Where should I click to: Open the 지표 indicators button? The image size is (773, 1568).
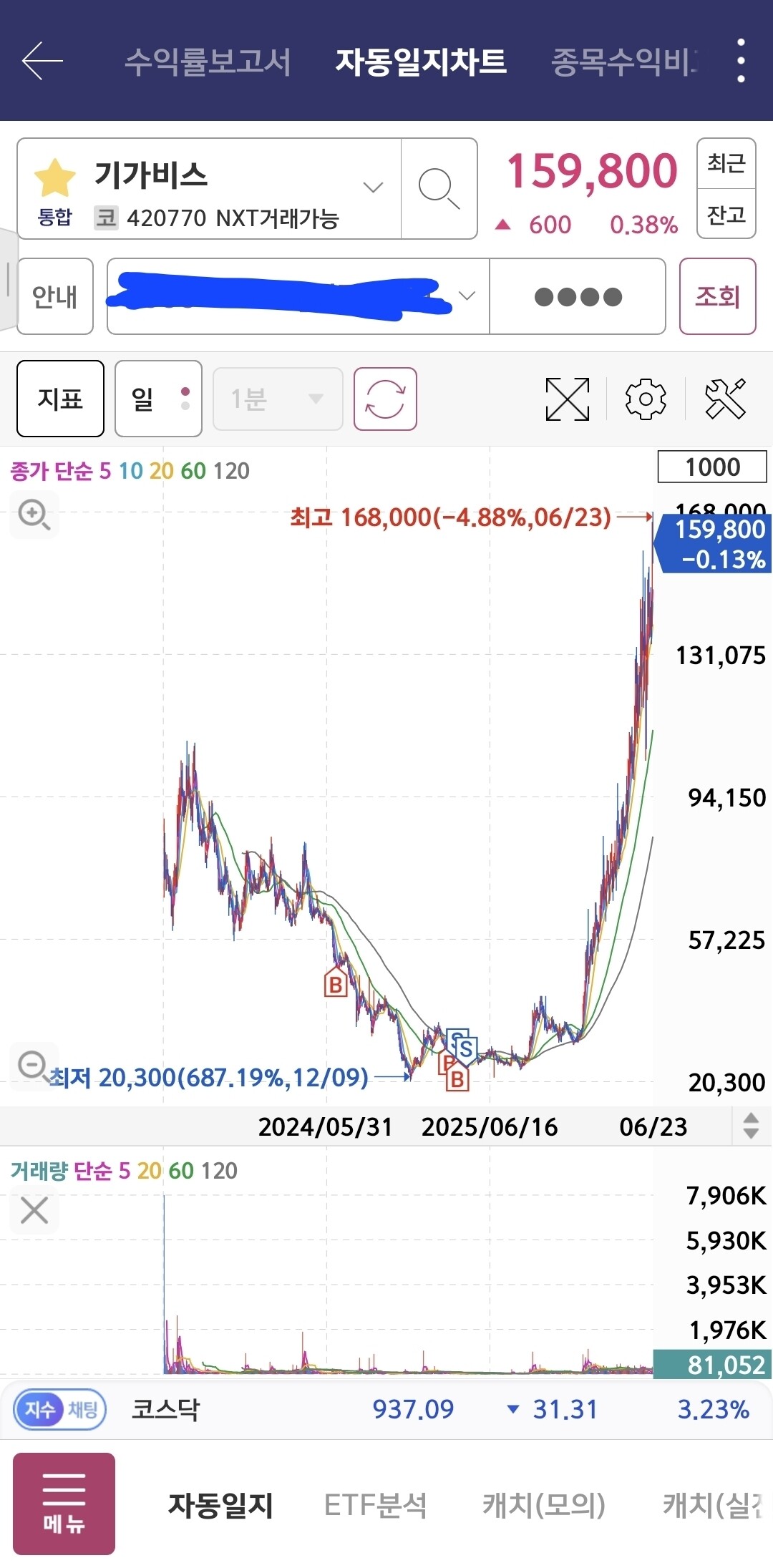pyautogui.click(x=60, y=399)
